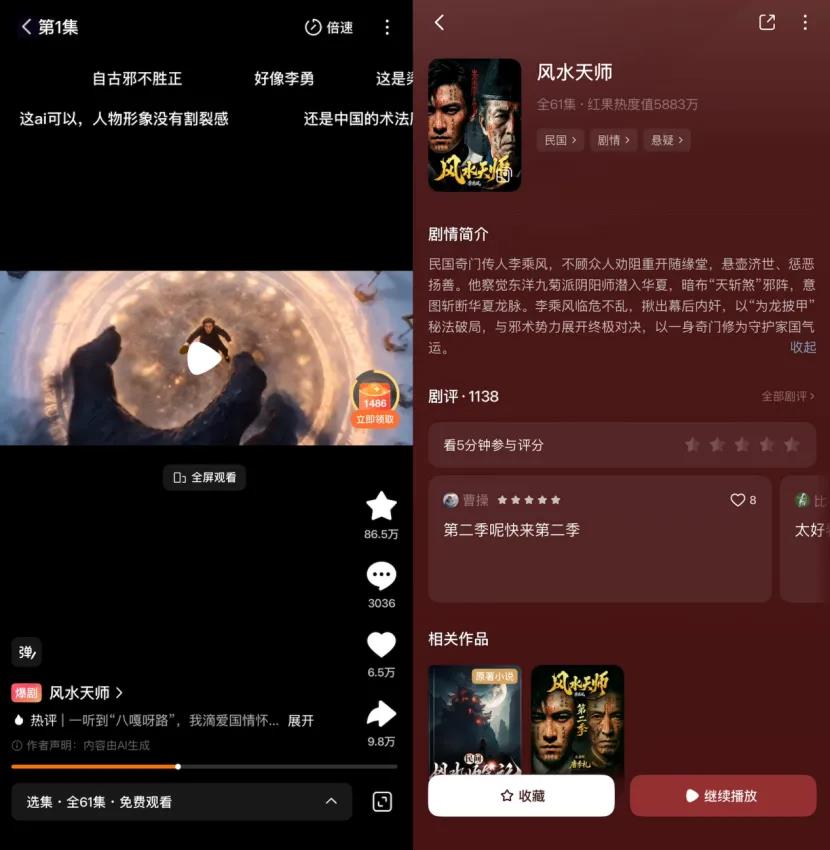Toggle danmaku with the 弹 button
Viewport: 830px width, 850px height.
[x=26, y=652]
